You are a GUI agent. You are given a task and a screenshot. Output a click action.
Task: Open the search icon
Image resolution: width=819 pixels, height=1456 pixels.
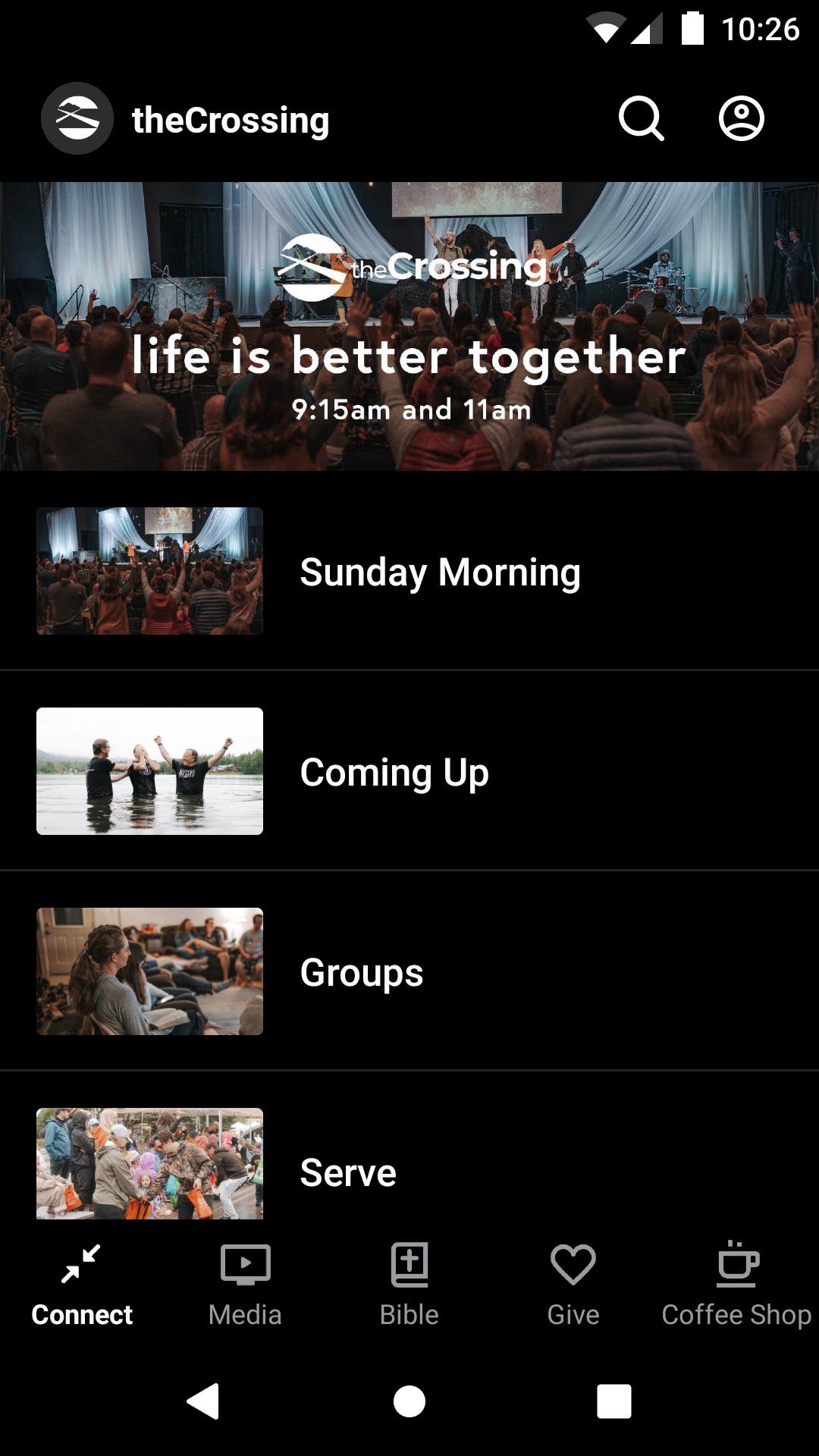[x=641, y=119]
